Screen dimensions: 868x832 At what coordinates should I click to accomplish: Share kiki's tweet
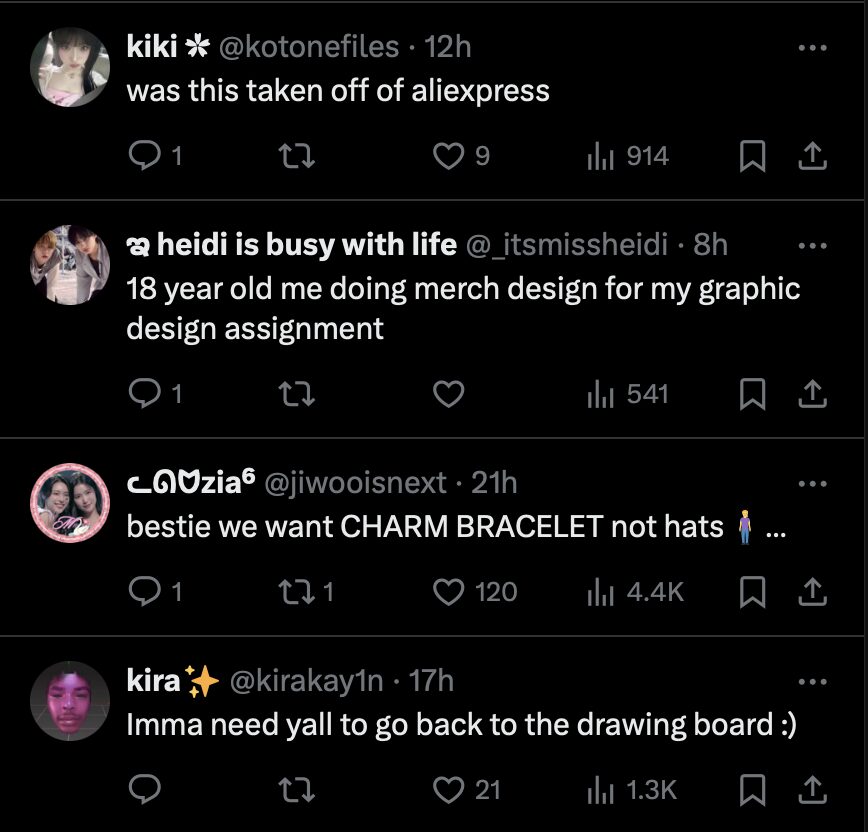(x=812, y=156)
